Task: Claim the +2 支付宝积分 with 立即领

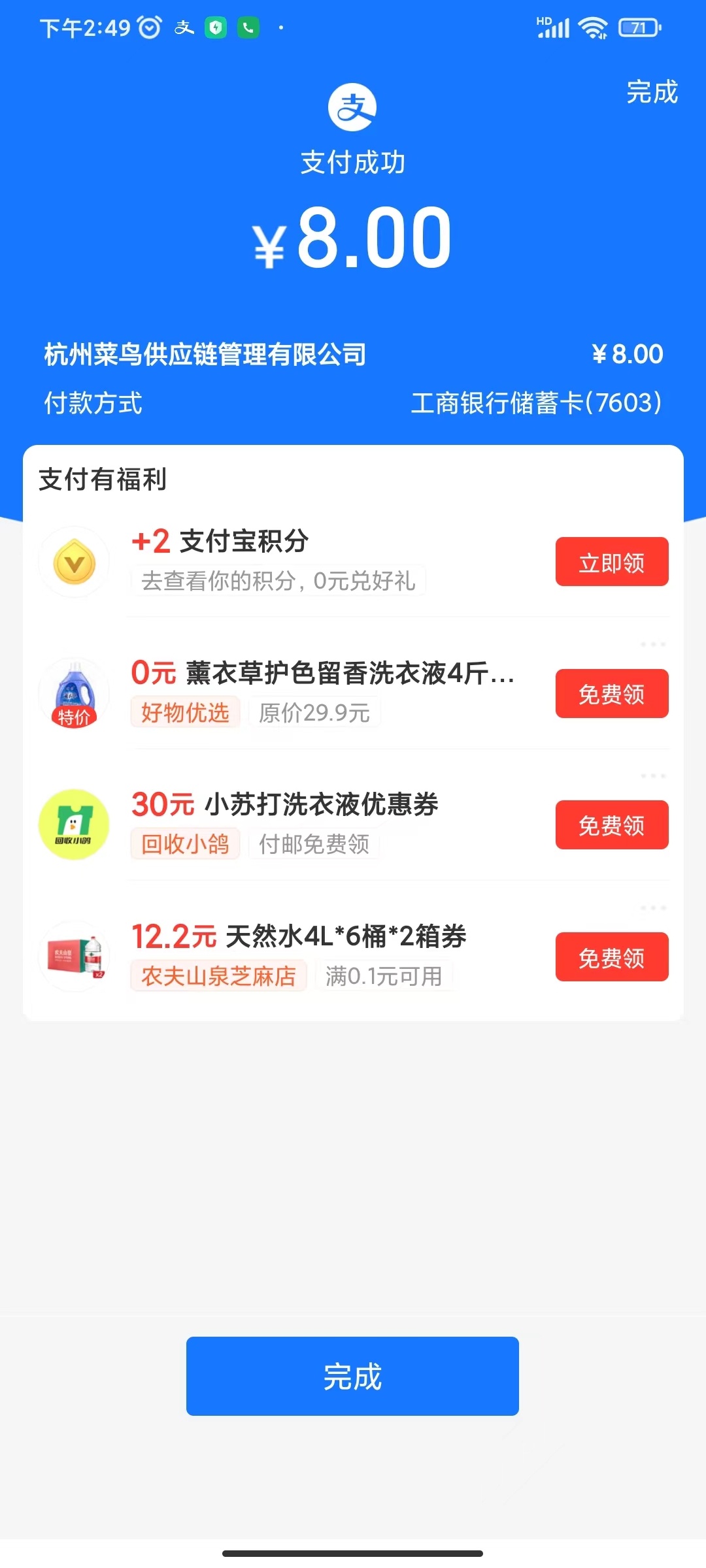Action: pos(611,562)
